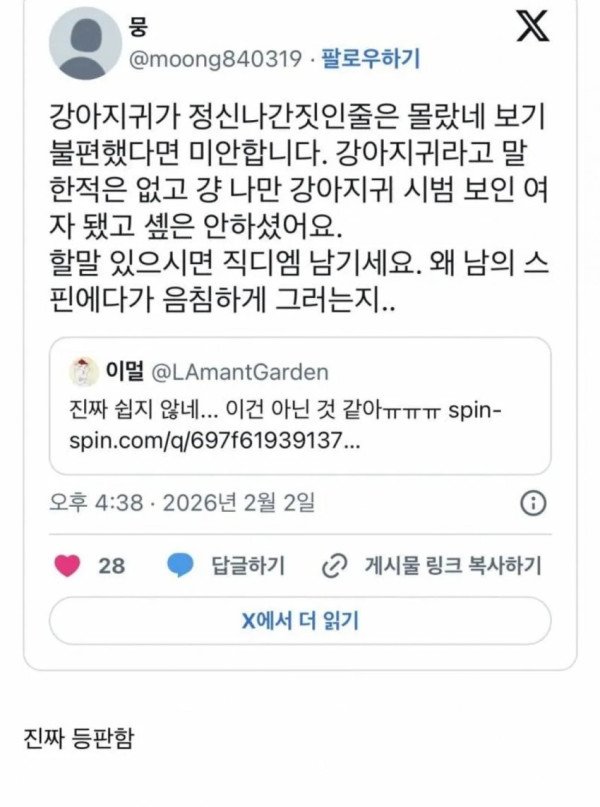This screenshot has width=600, height=807.
Task: Tap 답글하기 to reply
Action: [x=226, y=565]
